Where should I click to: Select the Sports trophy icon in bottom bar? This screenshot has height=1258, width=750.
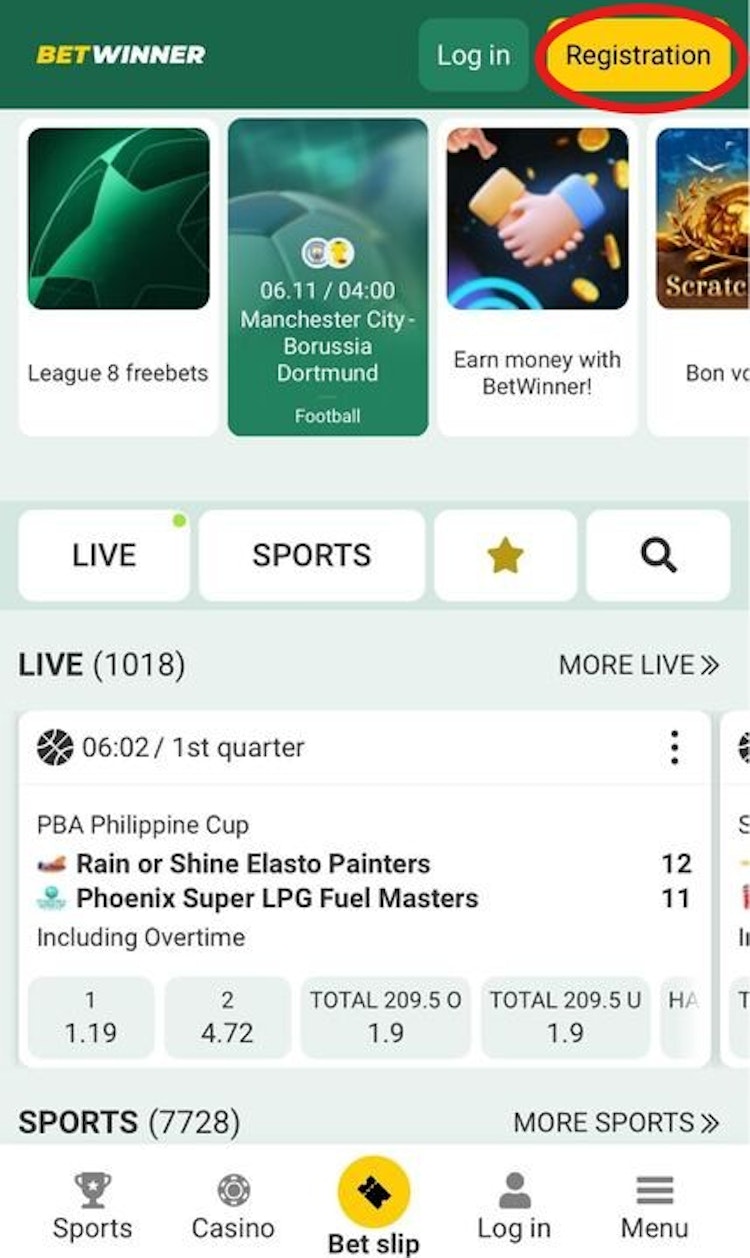(93, 1190)
